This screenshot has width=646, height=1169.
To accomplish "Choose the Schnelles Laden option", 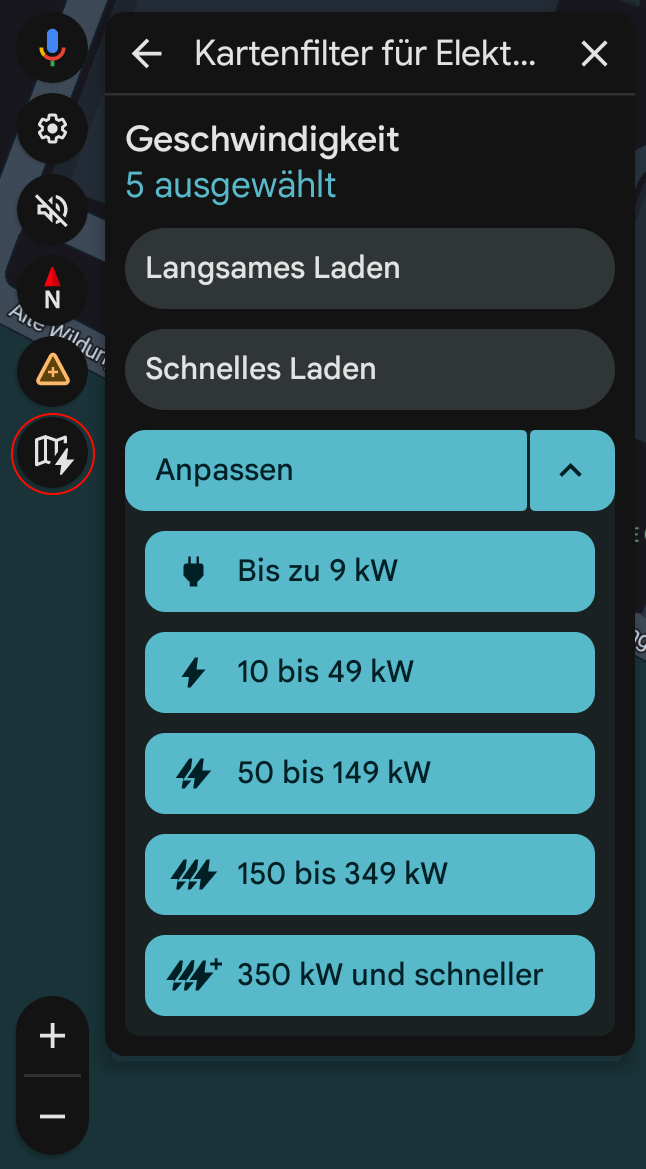I will (369, 369).
